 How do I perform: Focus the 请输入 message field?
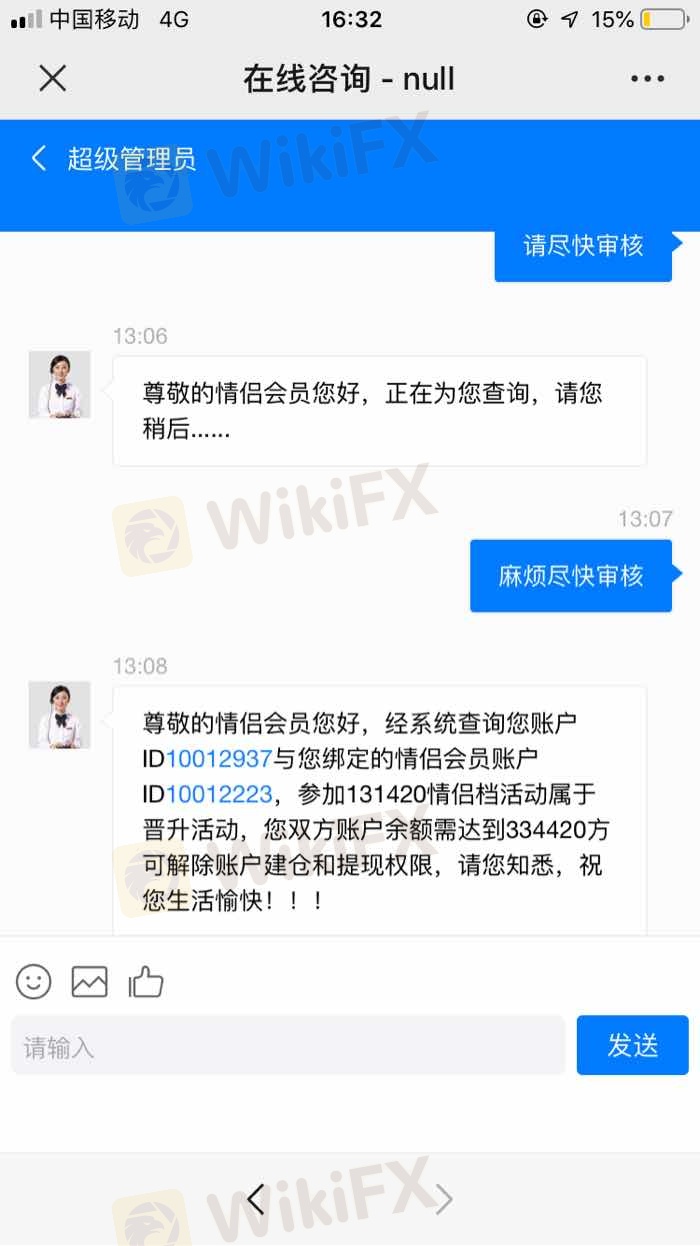pyautogui.click(x=288, y=1046)
